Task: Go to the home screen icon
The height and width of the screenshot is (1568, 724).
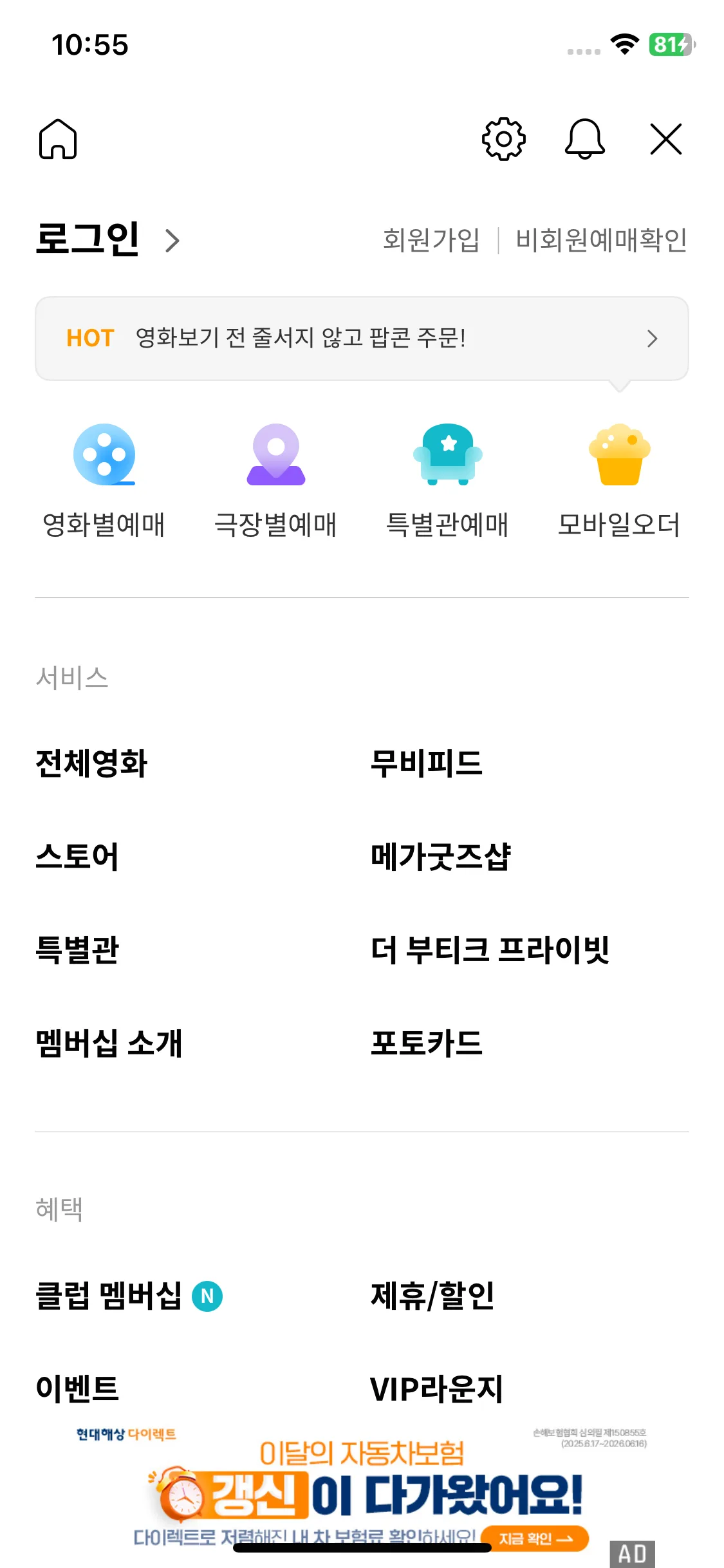Action: coord(58,138)
